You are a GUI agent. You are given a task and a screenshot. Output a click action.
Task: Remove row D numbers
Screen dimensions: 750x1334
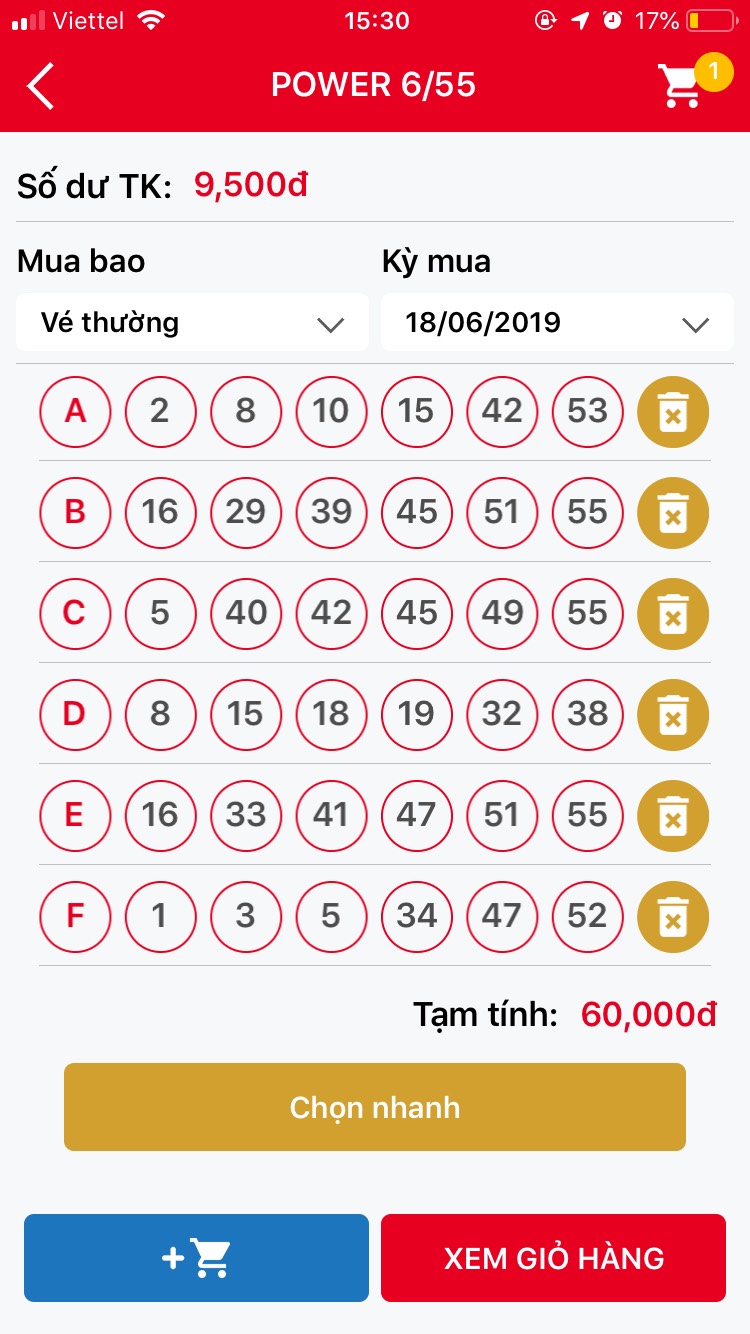(x=673, y=714)
